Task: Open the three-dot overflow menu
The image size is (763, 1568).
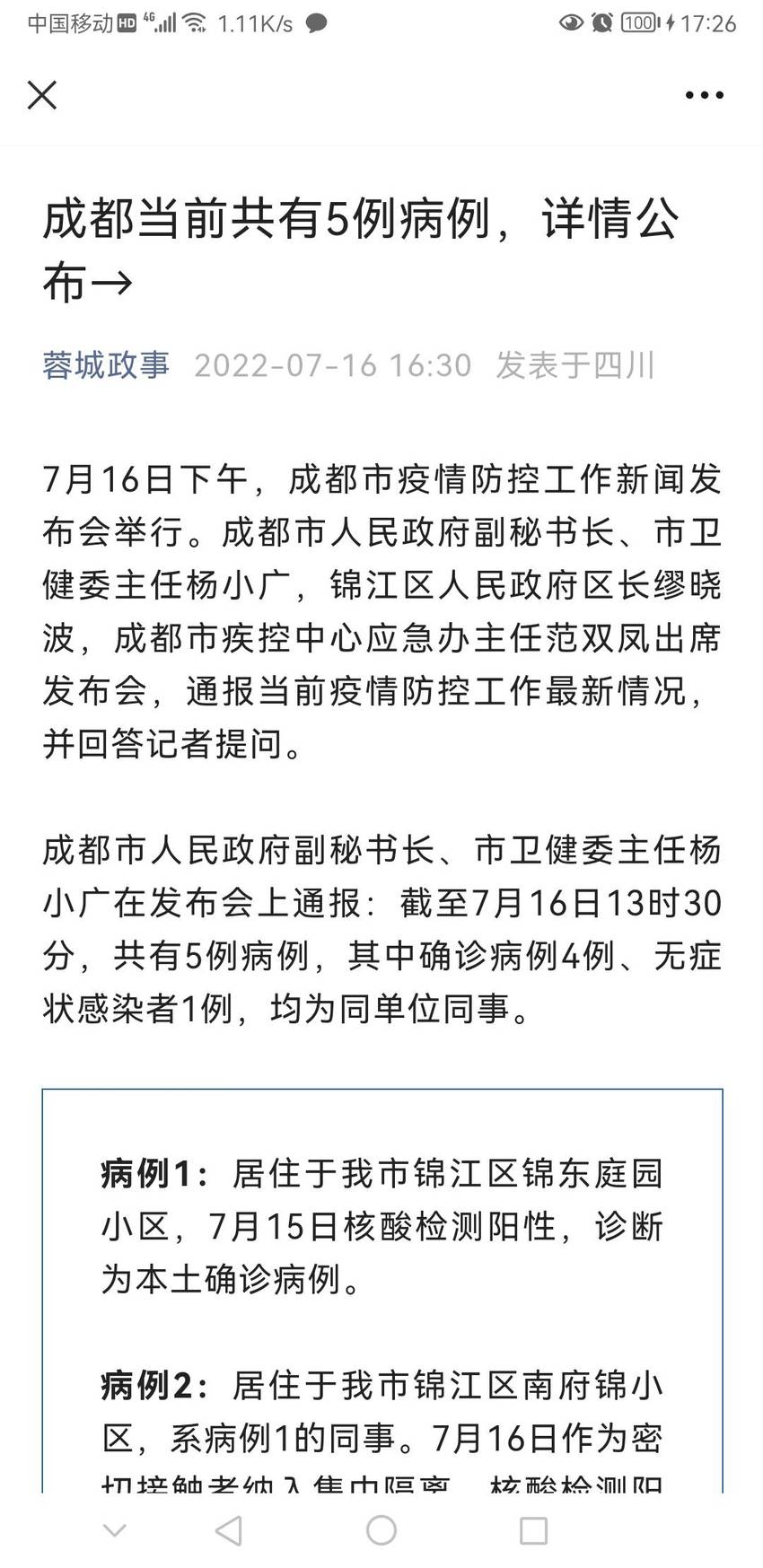Action: [x=704, y=94]
